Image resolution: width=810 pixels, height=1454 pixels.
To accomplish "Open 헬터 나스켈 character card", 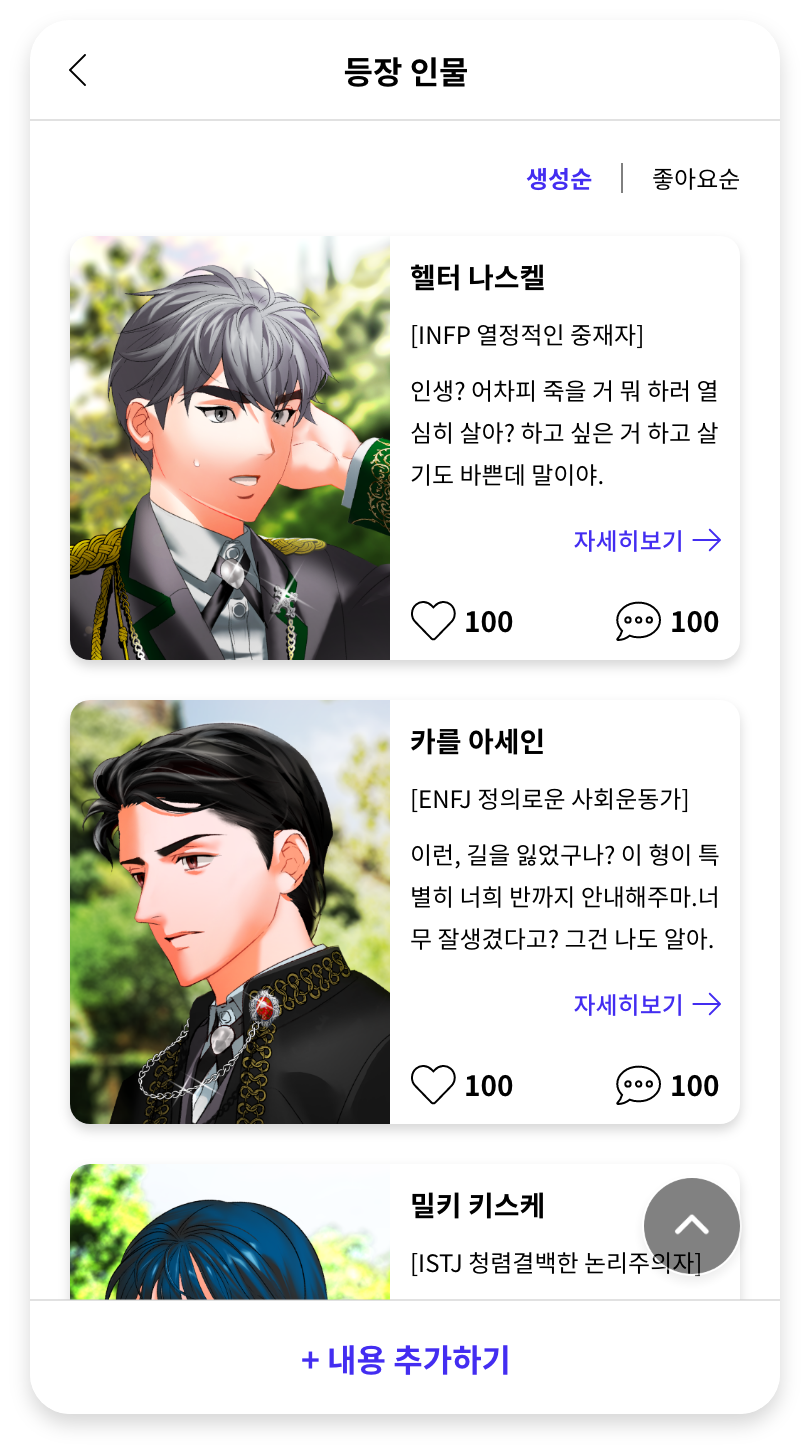I will 230,448.
